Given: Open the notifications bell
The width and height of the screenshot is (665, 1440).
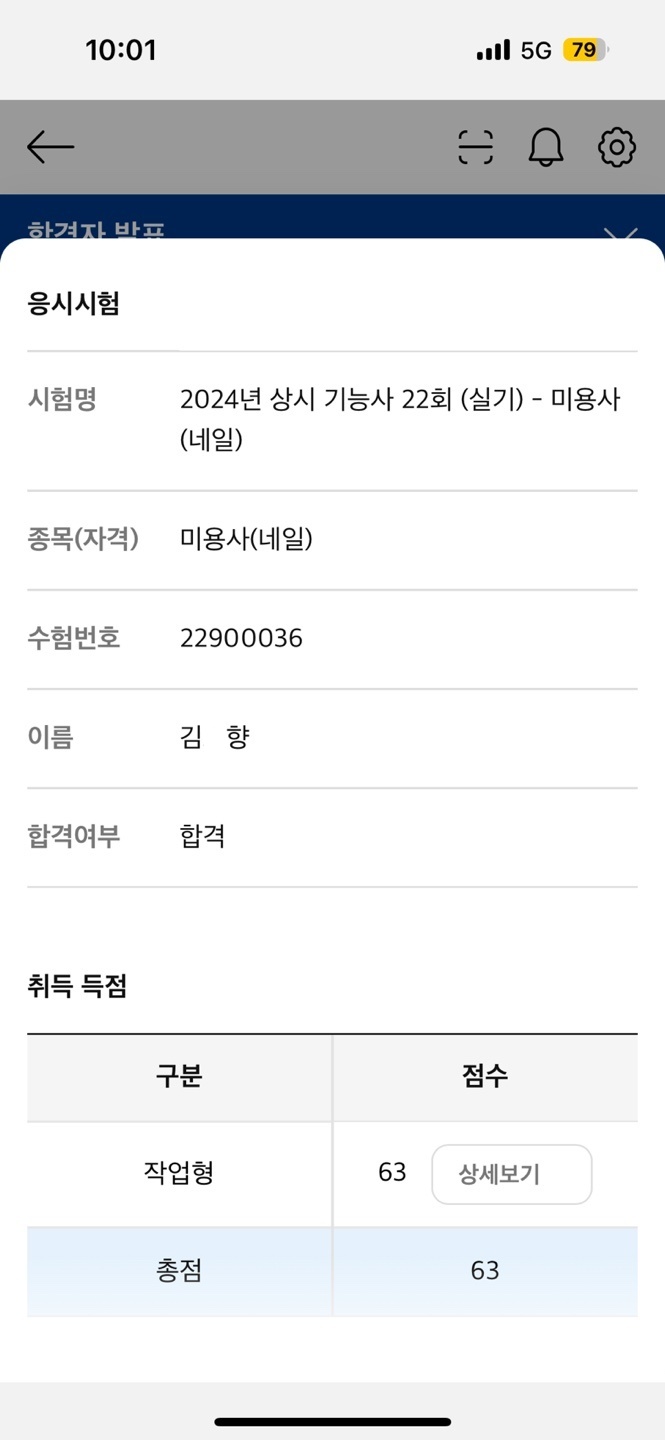Looking at the screenshot, I should [x=546, y=147].
